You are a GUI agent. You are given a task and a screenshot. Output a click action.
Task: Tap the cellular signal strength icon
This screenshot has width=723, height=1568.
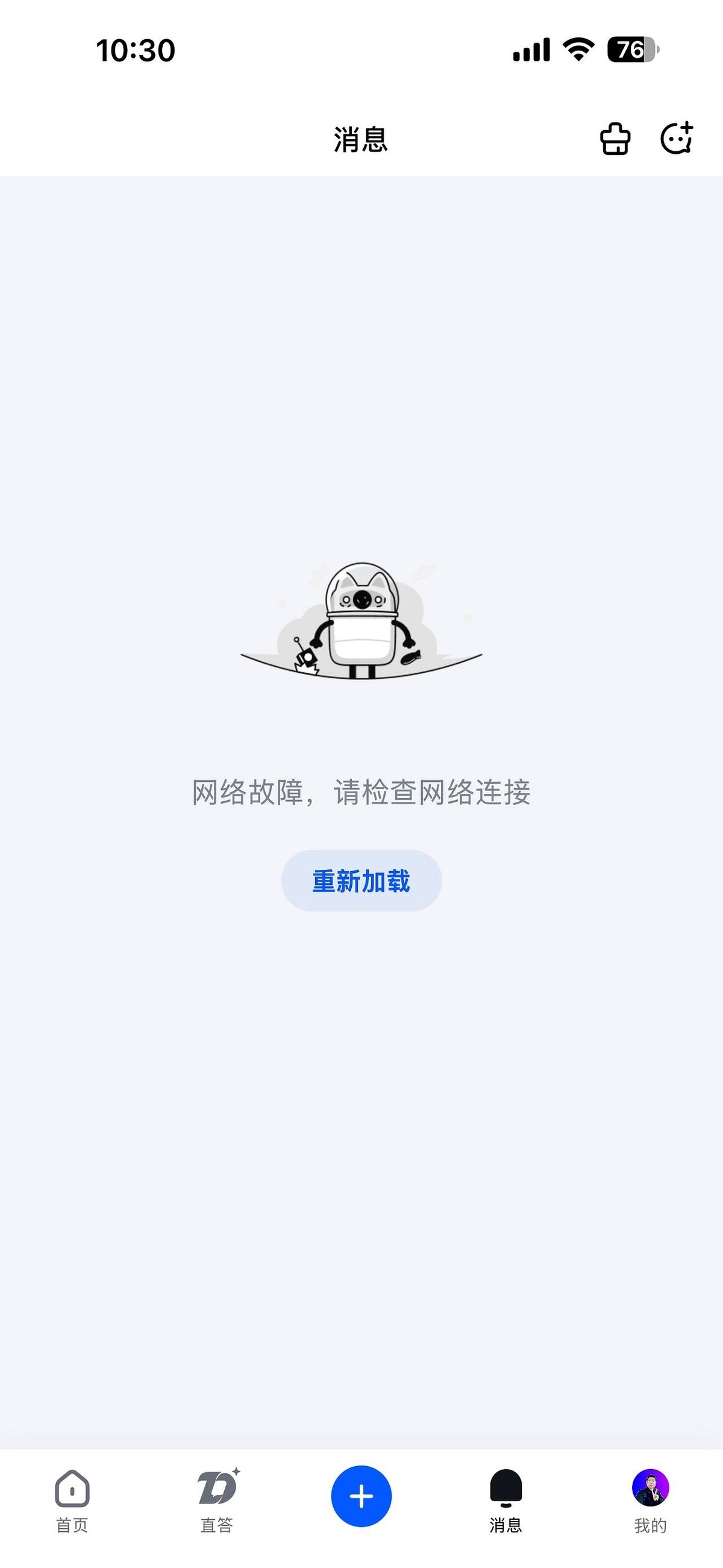[531, 51]
